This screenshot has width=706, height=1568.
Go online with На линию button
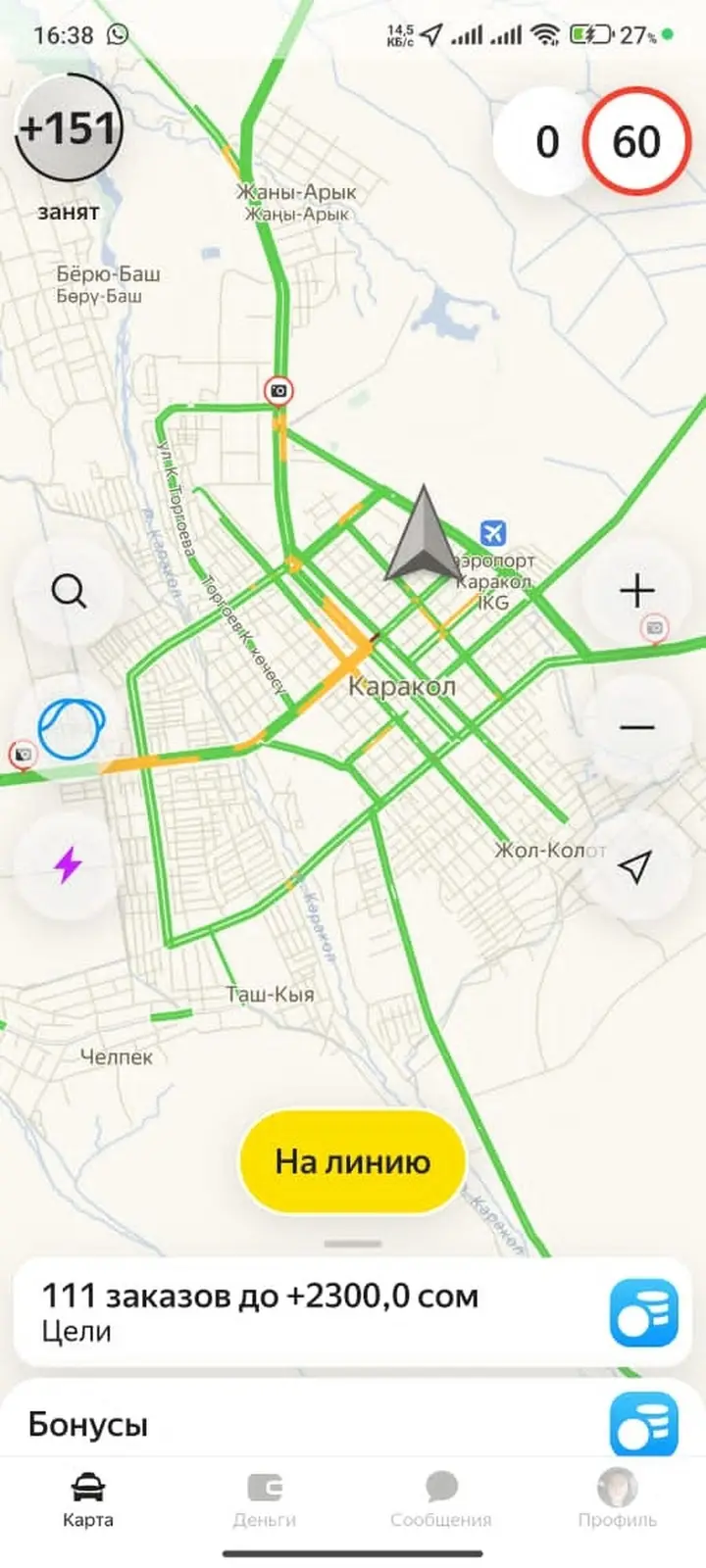[353, 1161]
